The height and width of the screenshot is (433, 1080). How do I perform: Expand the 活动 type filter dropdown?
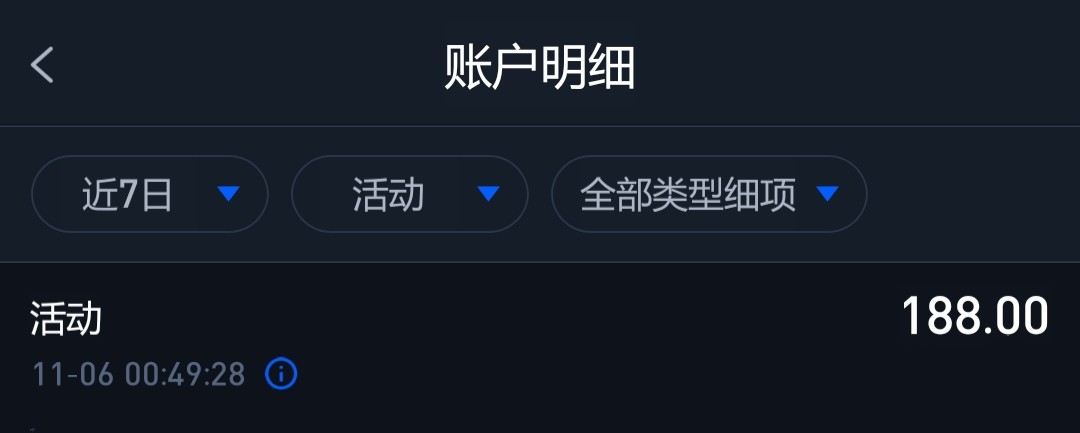tap(410, 194)
